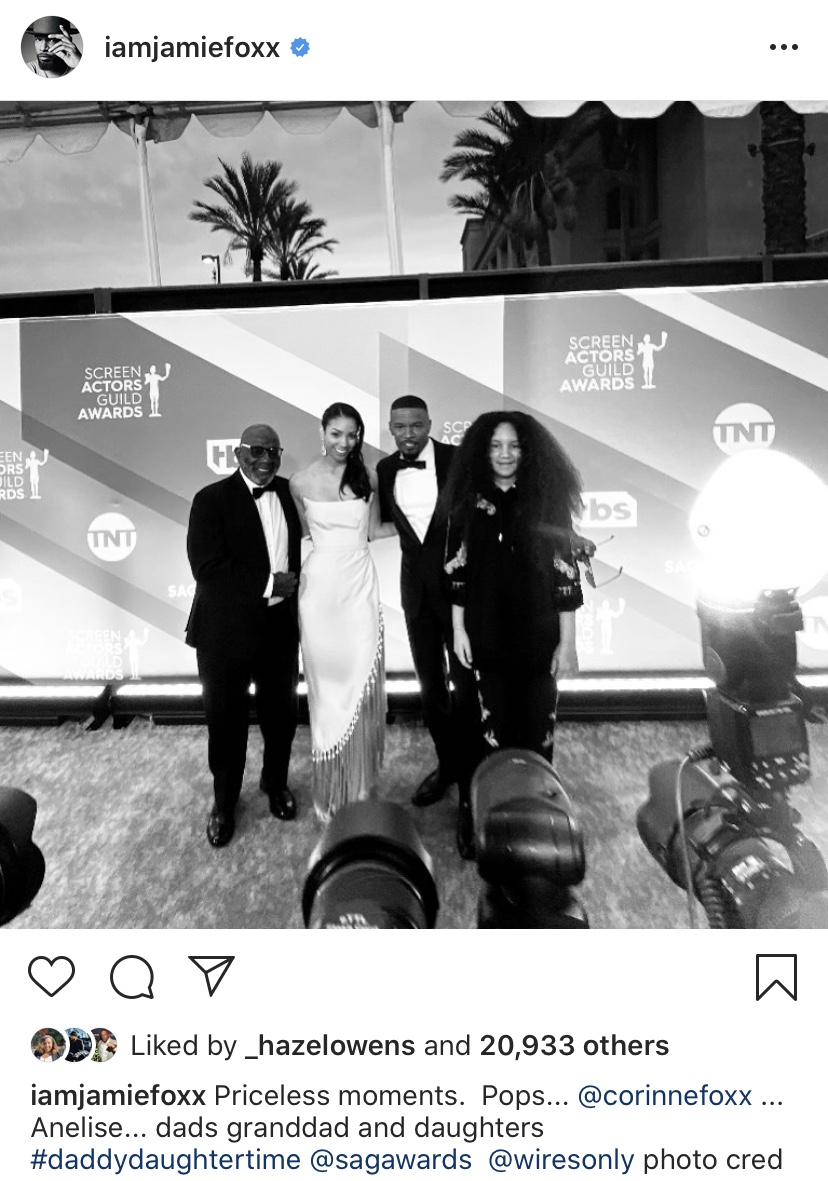The height and width of the screenshot is (1181, 828).
Task: Open iamjamiefoxx profile picture
Action: pos(52,46)
